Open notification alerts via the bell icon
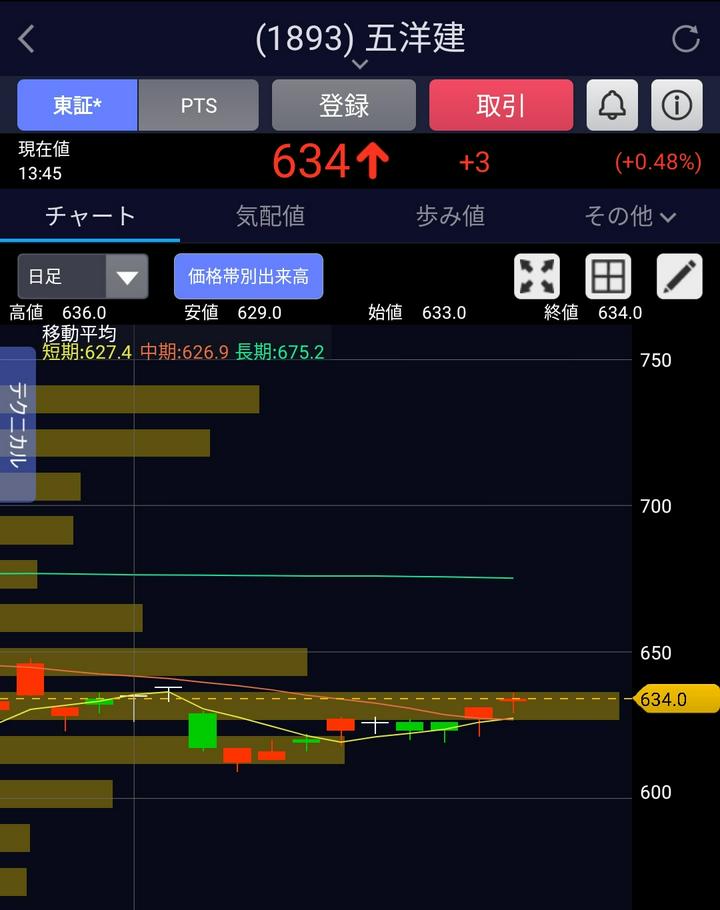 (611, 105)
